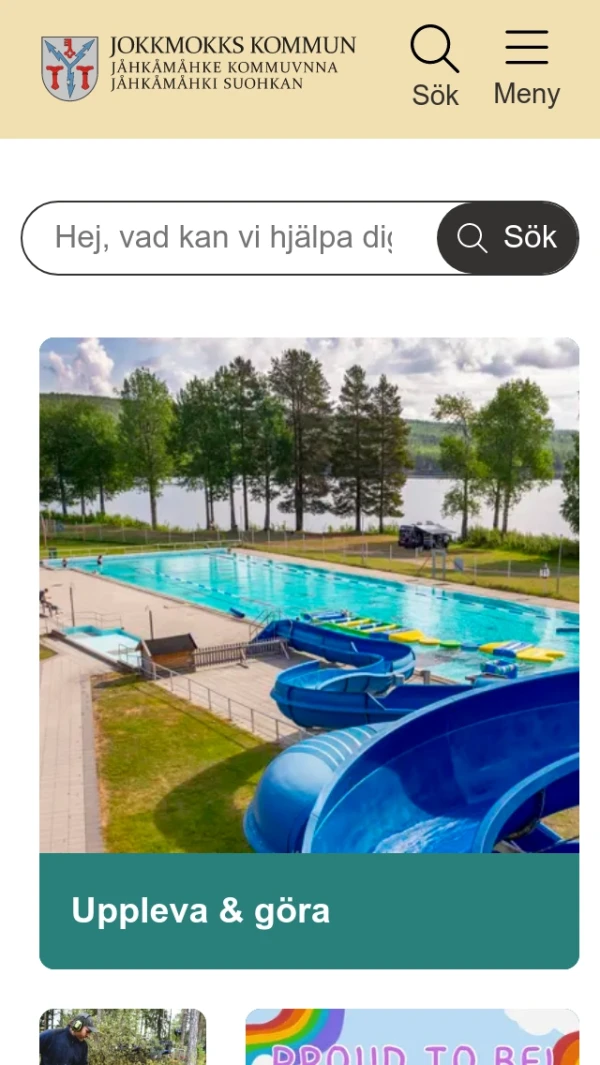
Task: Open the Meny hamburger menu
Action: [526, 67]
